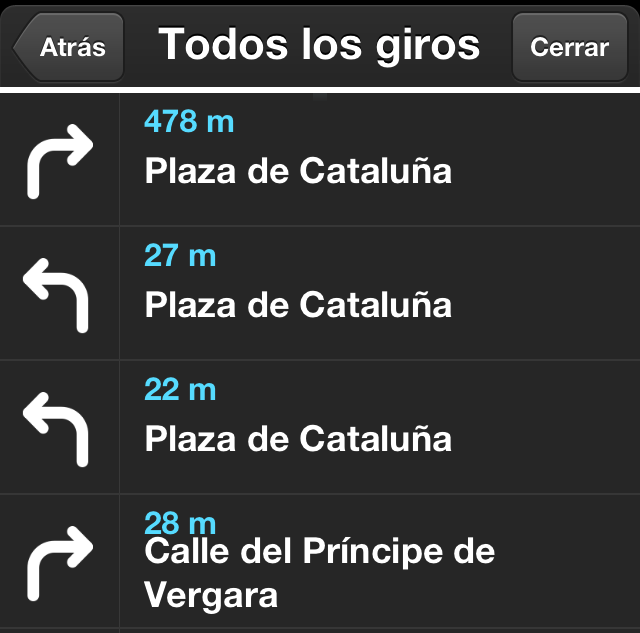Open the 478 m Plaza de Cataluña turn
This screenshot has height=633, width=640.
tap(320, 159)
